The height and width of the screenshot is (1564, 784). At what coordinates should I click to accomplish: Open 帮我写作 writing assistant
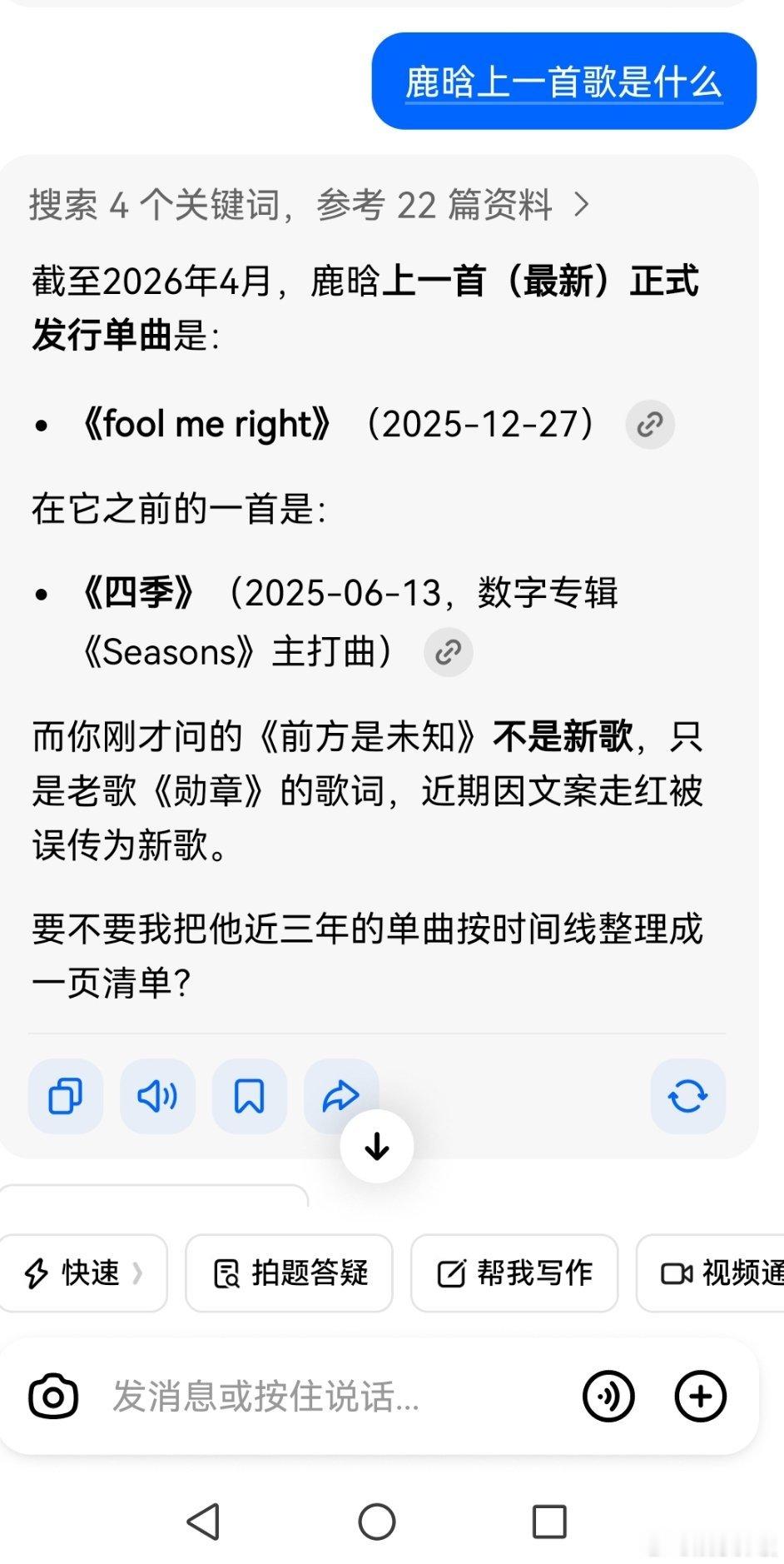click(x=514, y=1273)
